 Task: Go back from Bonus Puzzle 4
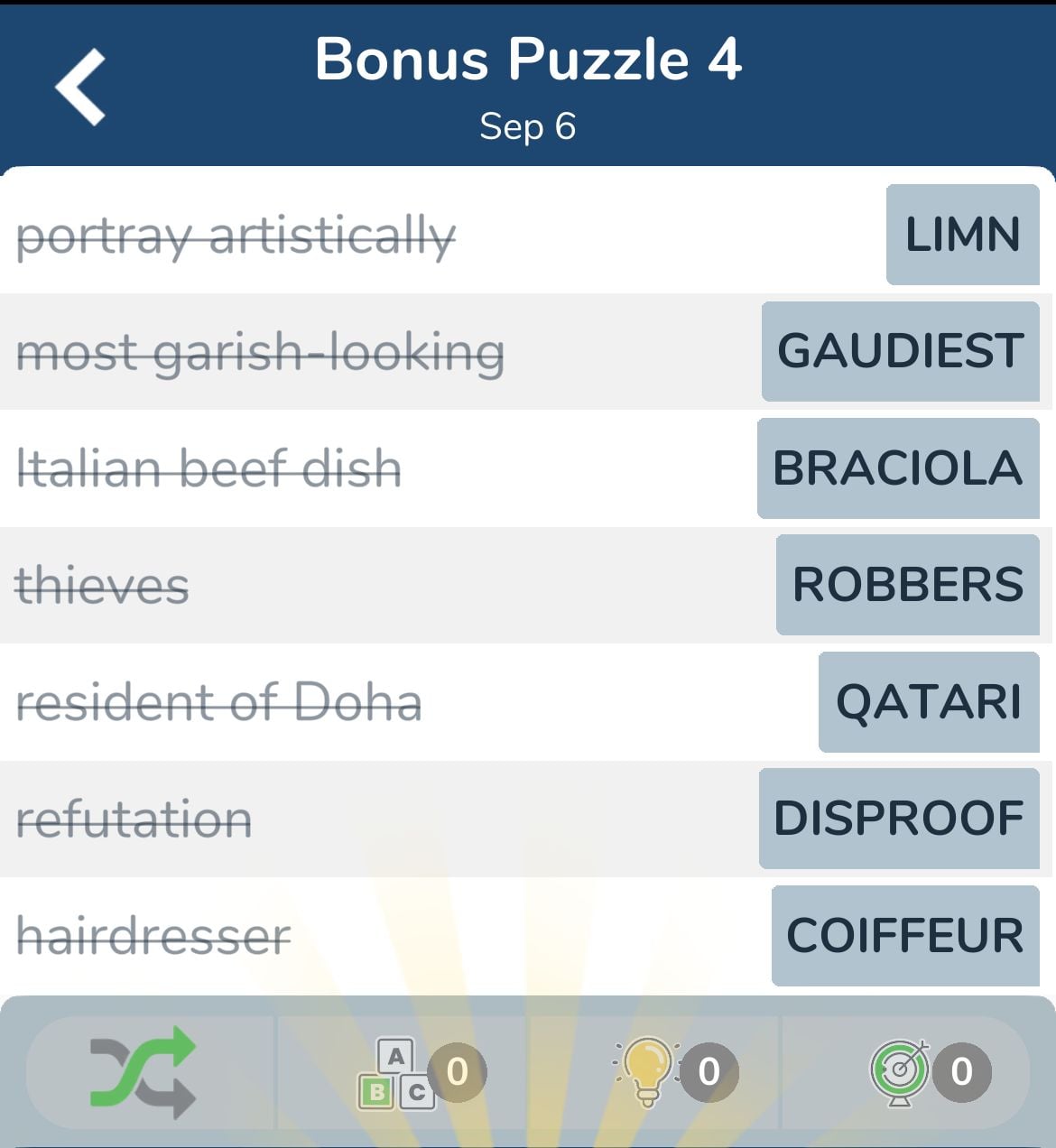point(81,87)
